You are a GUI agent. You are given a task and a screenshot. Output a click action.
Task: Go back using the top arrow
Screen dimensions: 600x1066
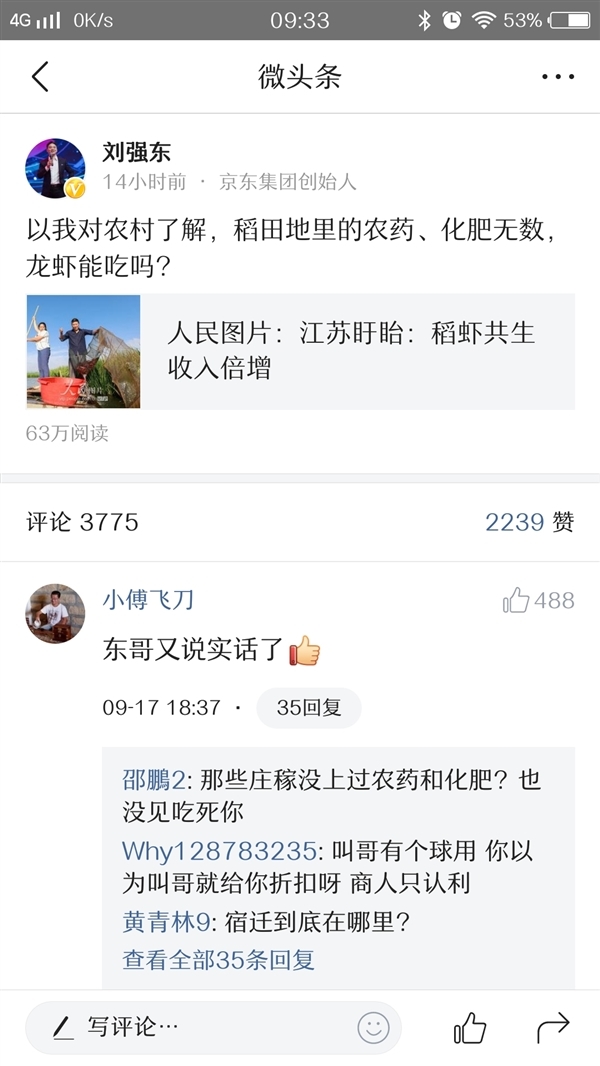[40, 77]
